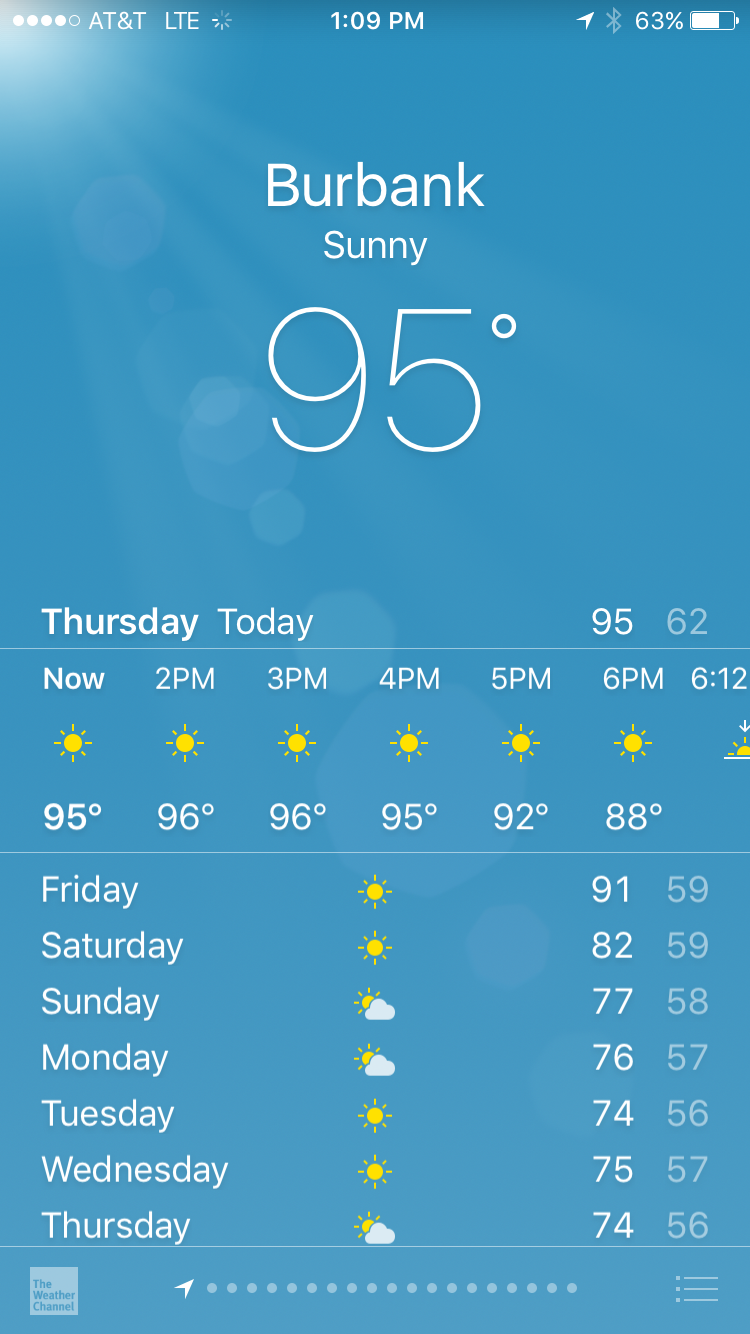The width and height of the screenshot is (750, 1334).
Task: Open the city list menu
Action: point(697,1289)
